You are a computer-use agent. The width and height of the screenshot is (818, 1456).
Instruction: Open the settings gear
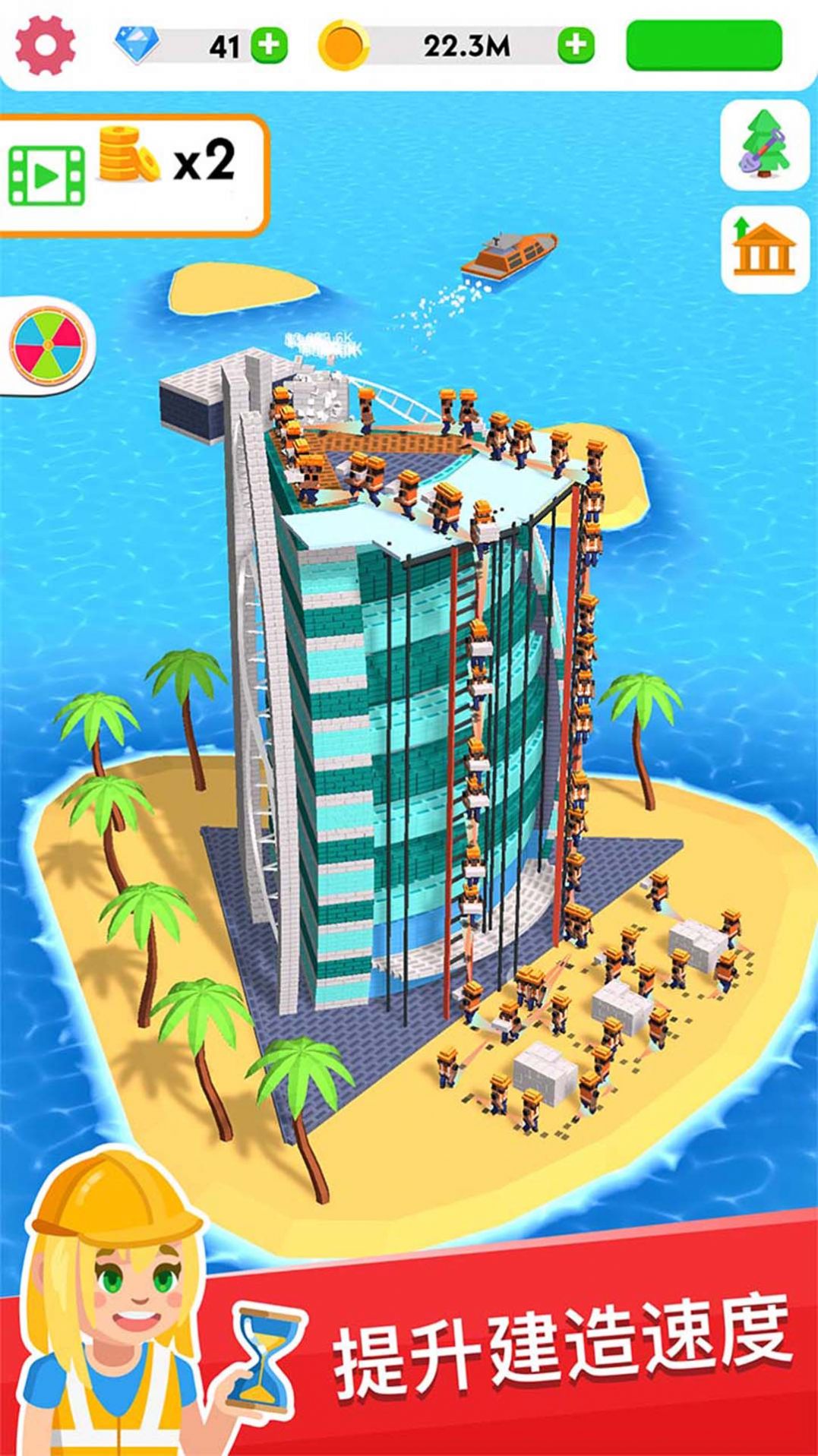coord(46,46)
